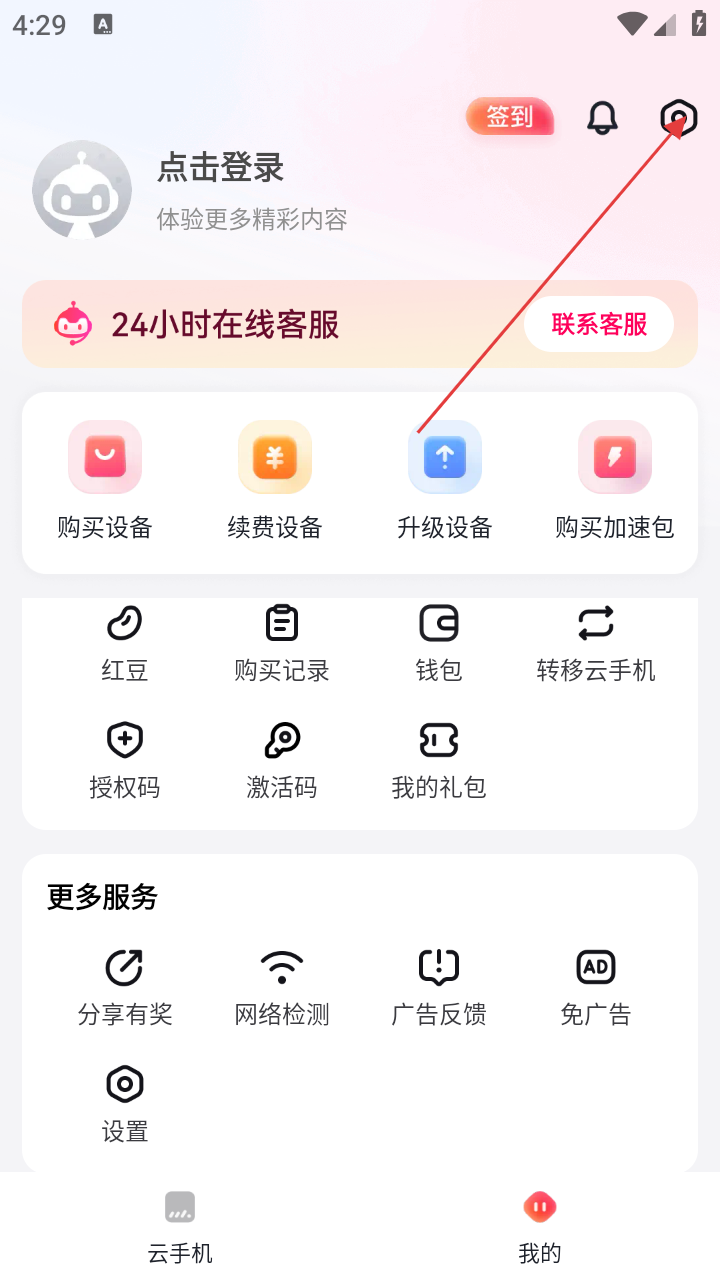Open 续费设备

[x=275, y=481]
